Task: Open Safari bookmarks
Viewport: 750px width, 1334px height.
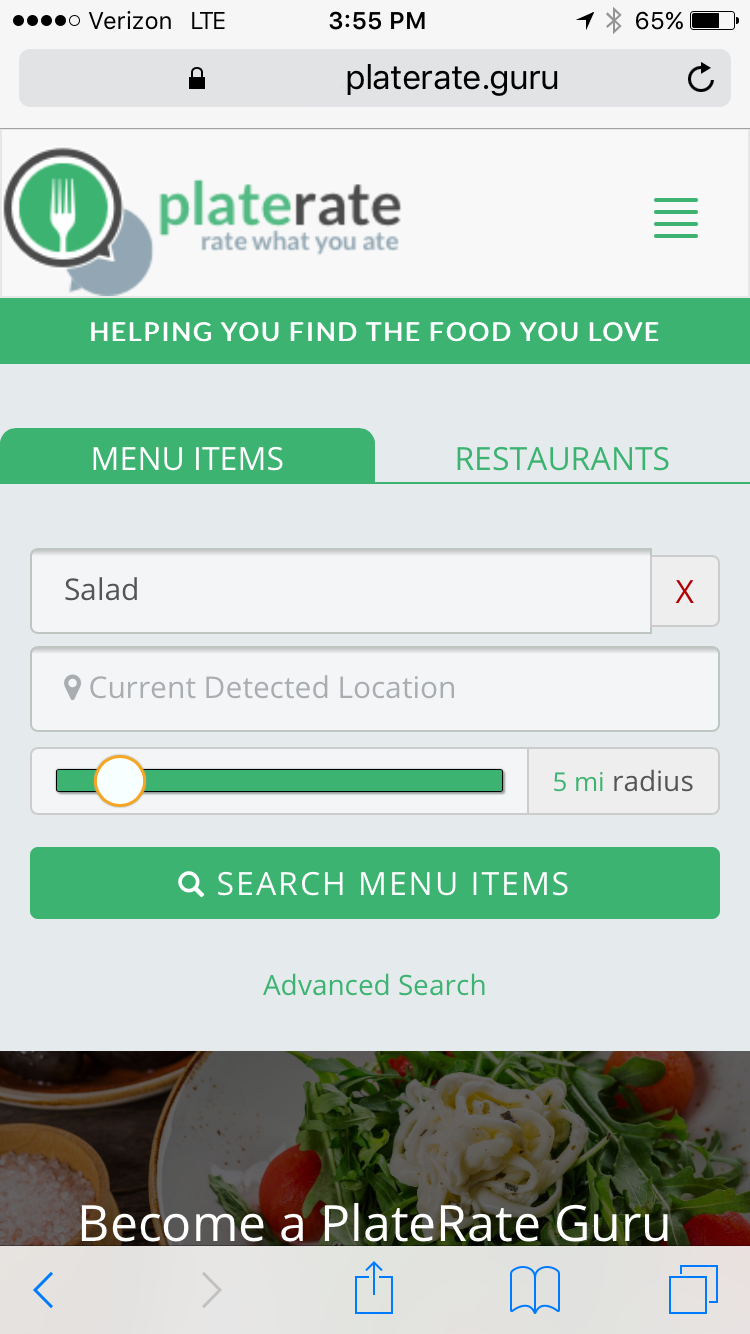Action: (534, 1290)
